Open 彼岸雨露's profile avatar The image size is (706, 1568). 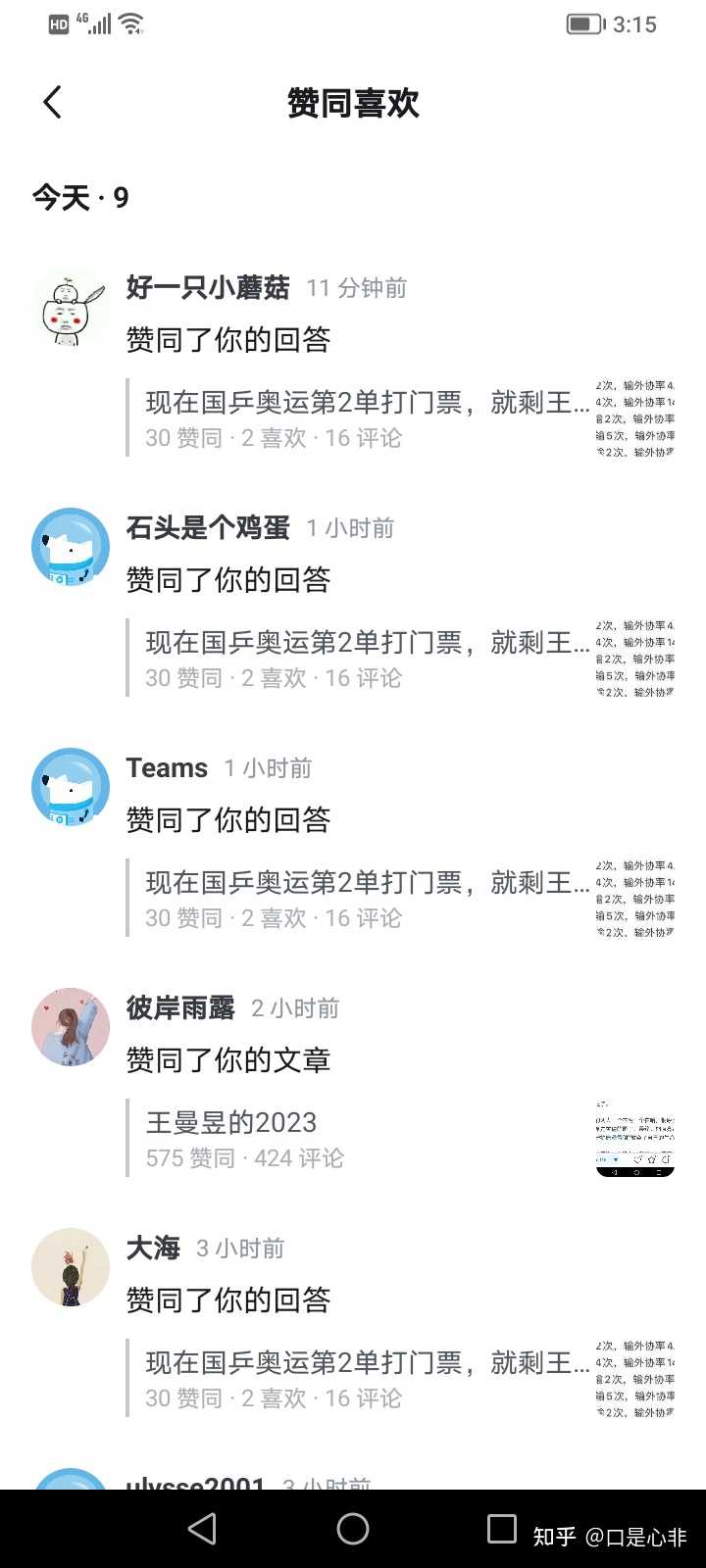pos(70,1027)
